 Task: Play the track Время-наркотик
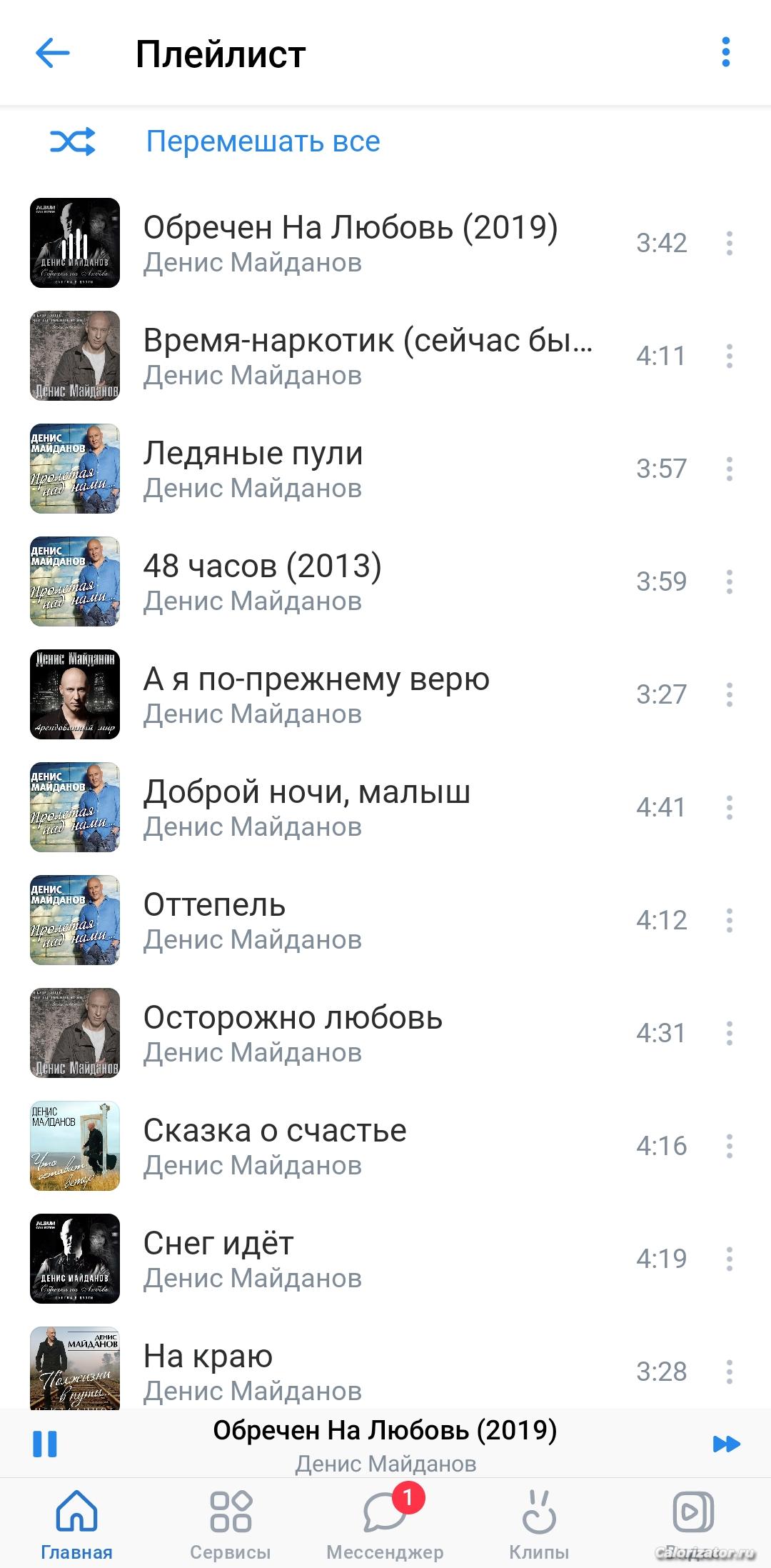[x=385, y=356]
